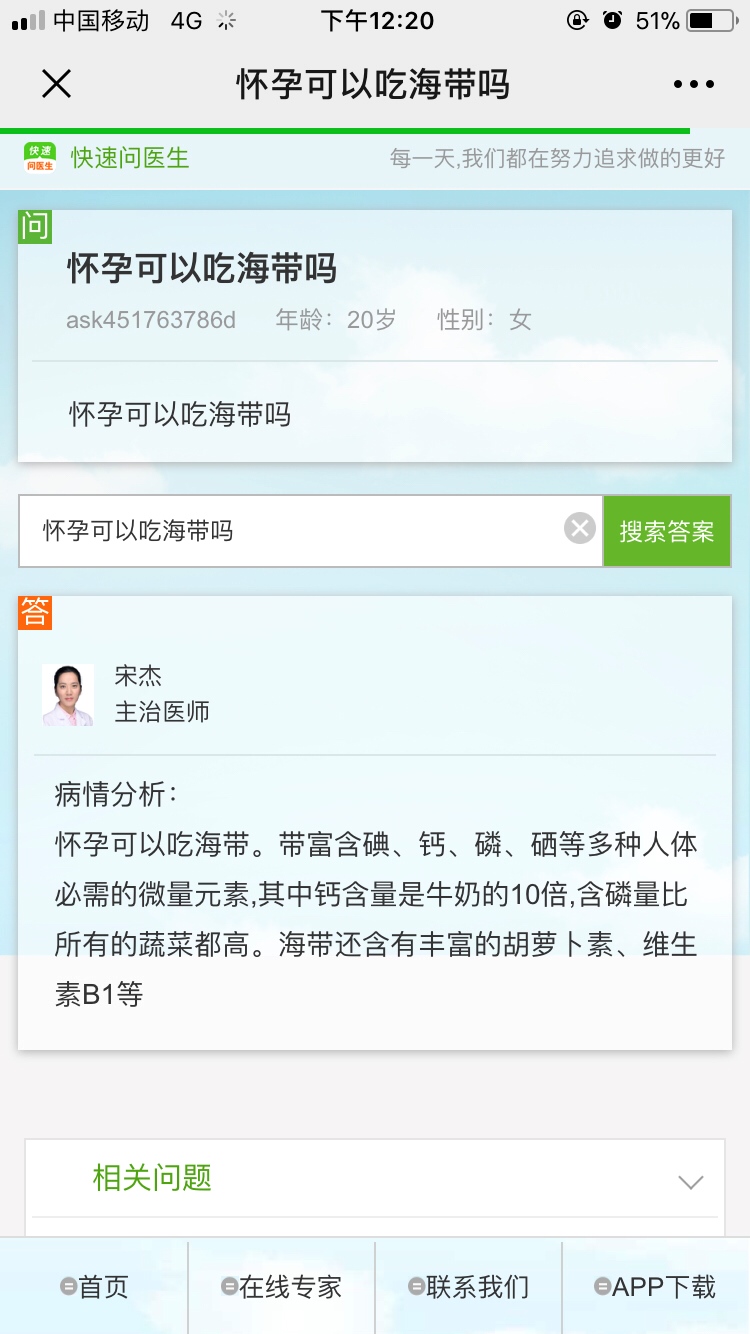Go to 首页 in the bottom bar
Image resolution: width=750 pixels, height=1334 pixels.
coord(94,1287)
